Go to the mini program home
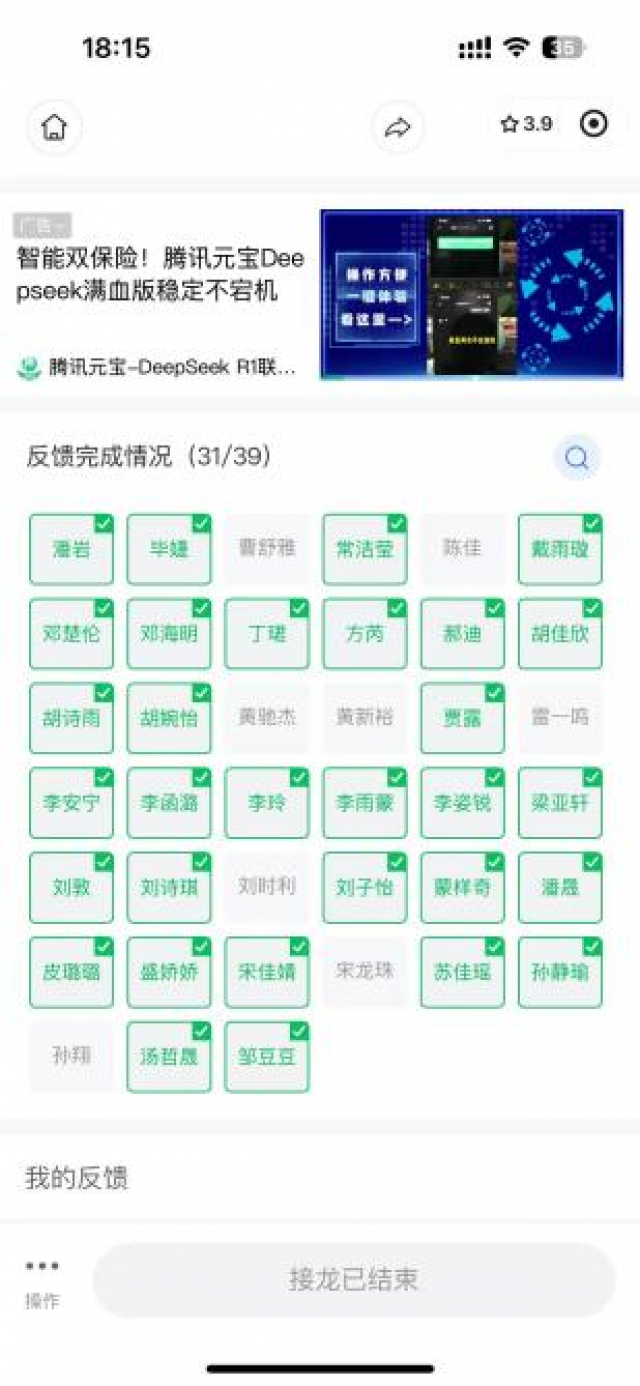Viewport: 640px width, 1386px height. tap(54, 127)
